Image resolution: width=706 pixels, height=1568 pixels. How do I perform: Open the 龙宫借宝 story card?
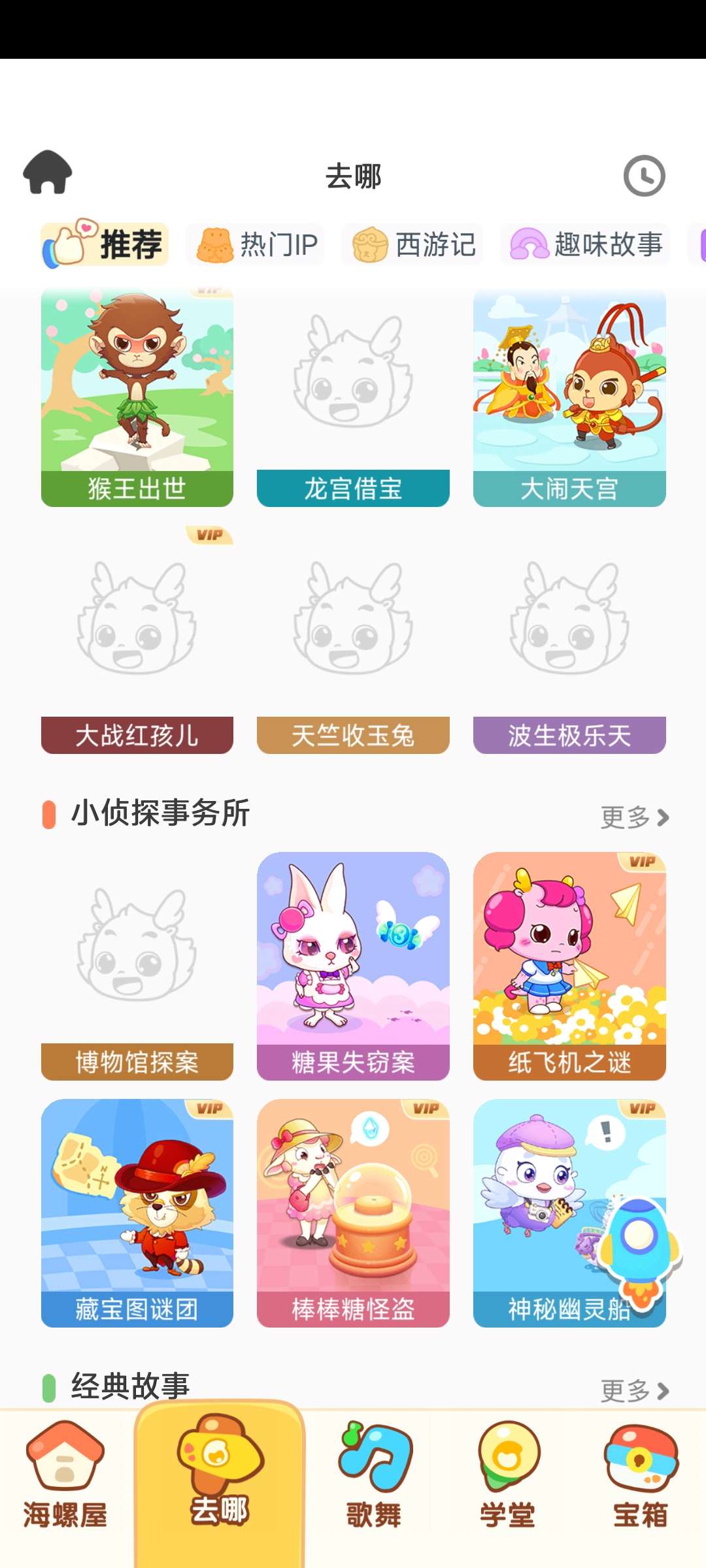pos(353,399)
